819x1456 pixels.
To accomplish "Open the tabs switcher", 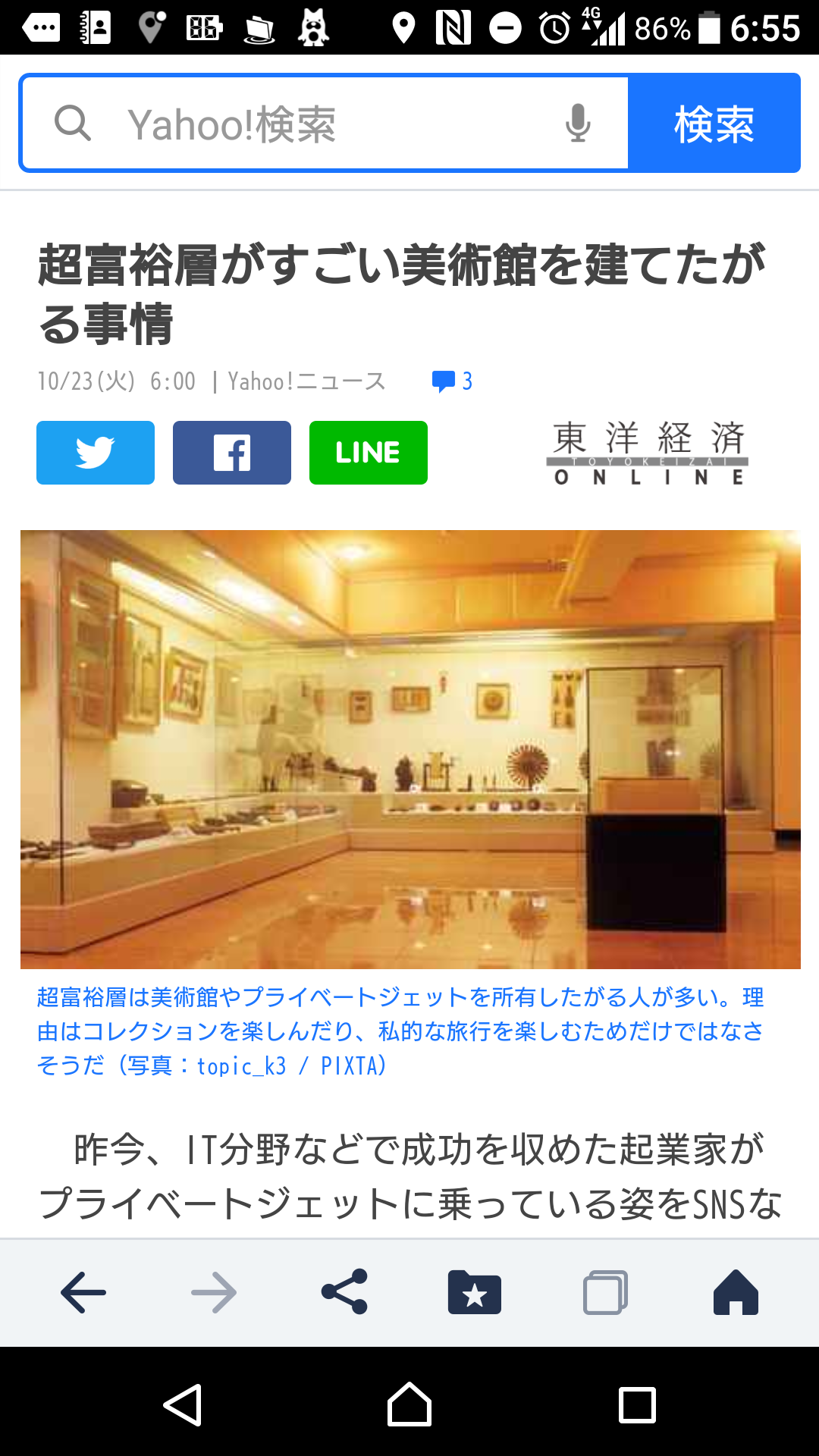I will point(605,1292).
